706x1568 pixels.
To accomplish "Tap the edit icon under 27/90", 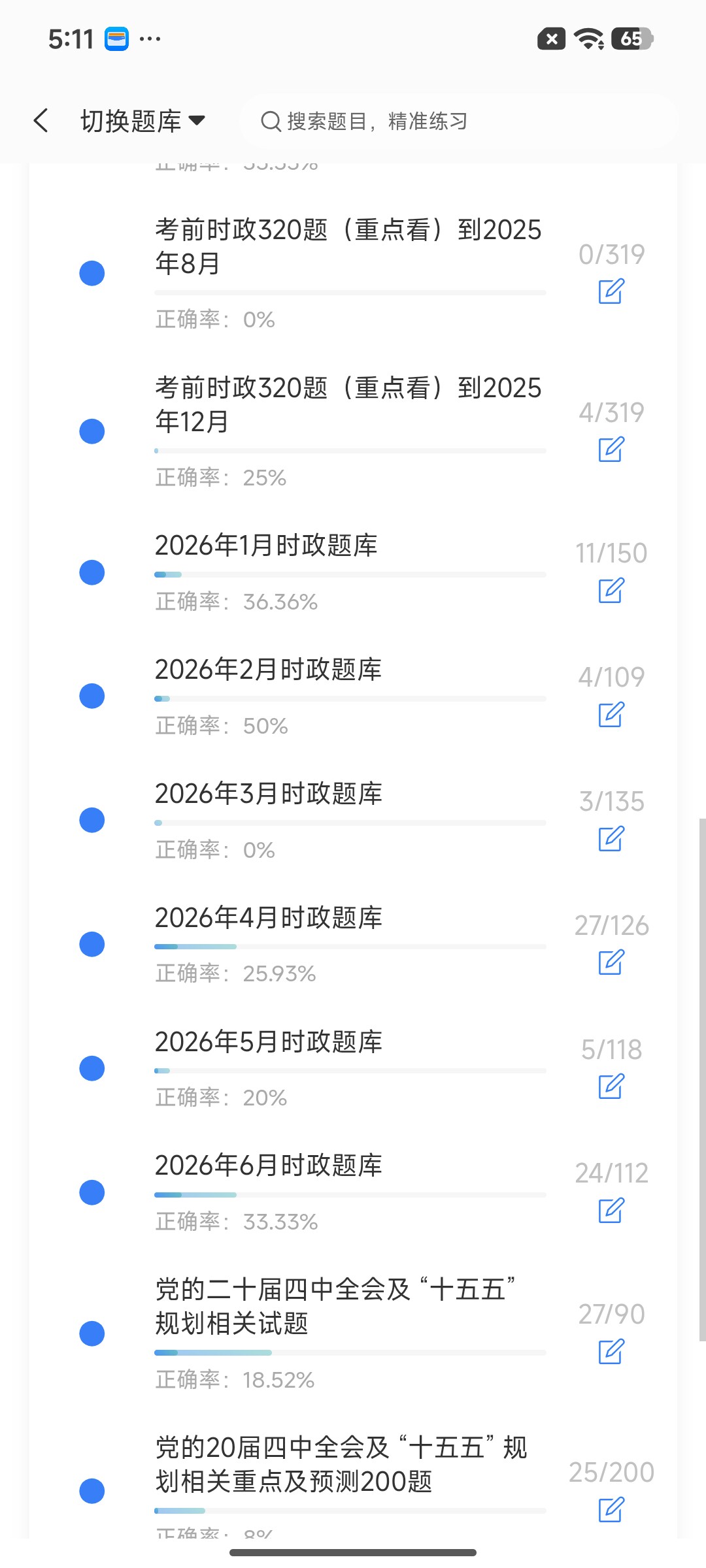I will point(611,1351).
